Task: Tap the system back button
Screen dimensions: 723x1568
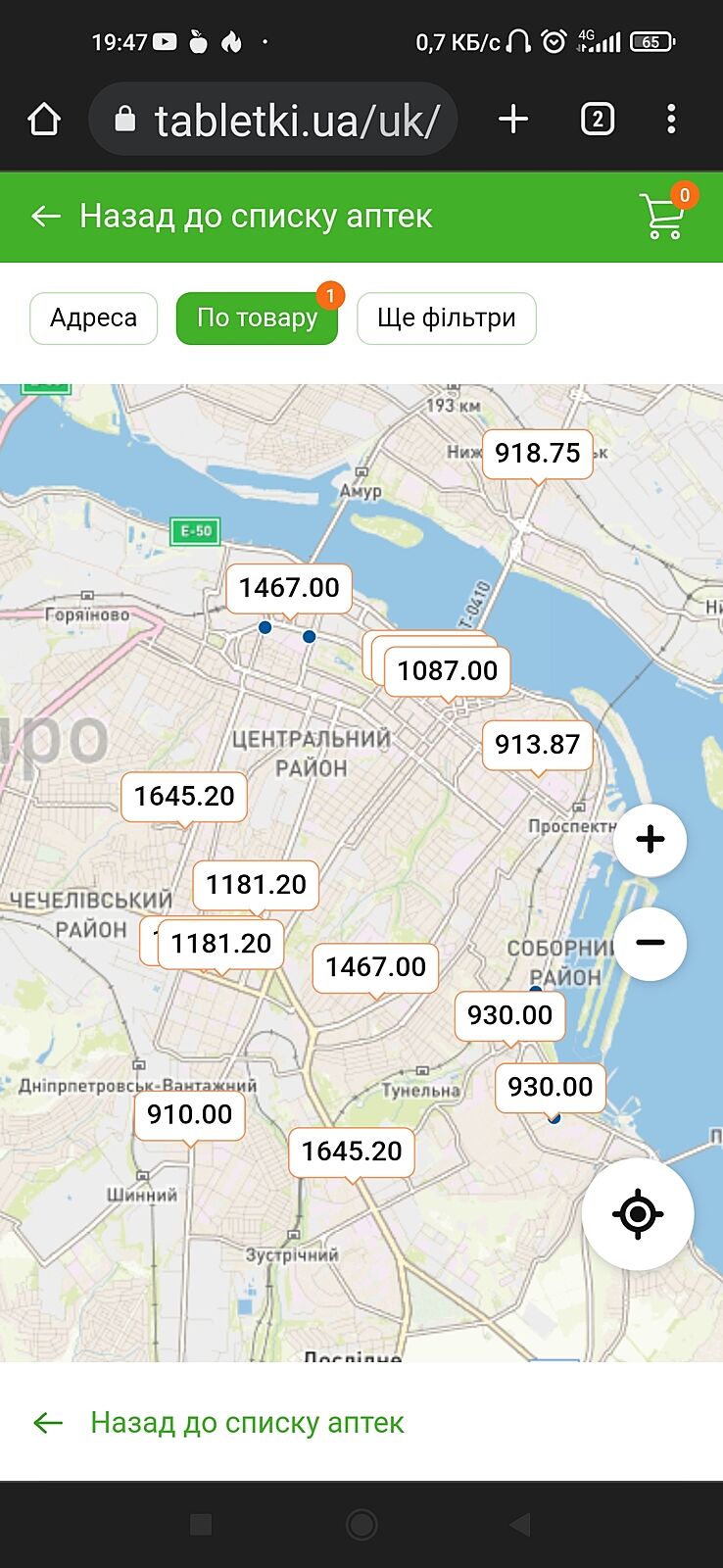Action: (520, 1524)
